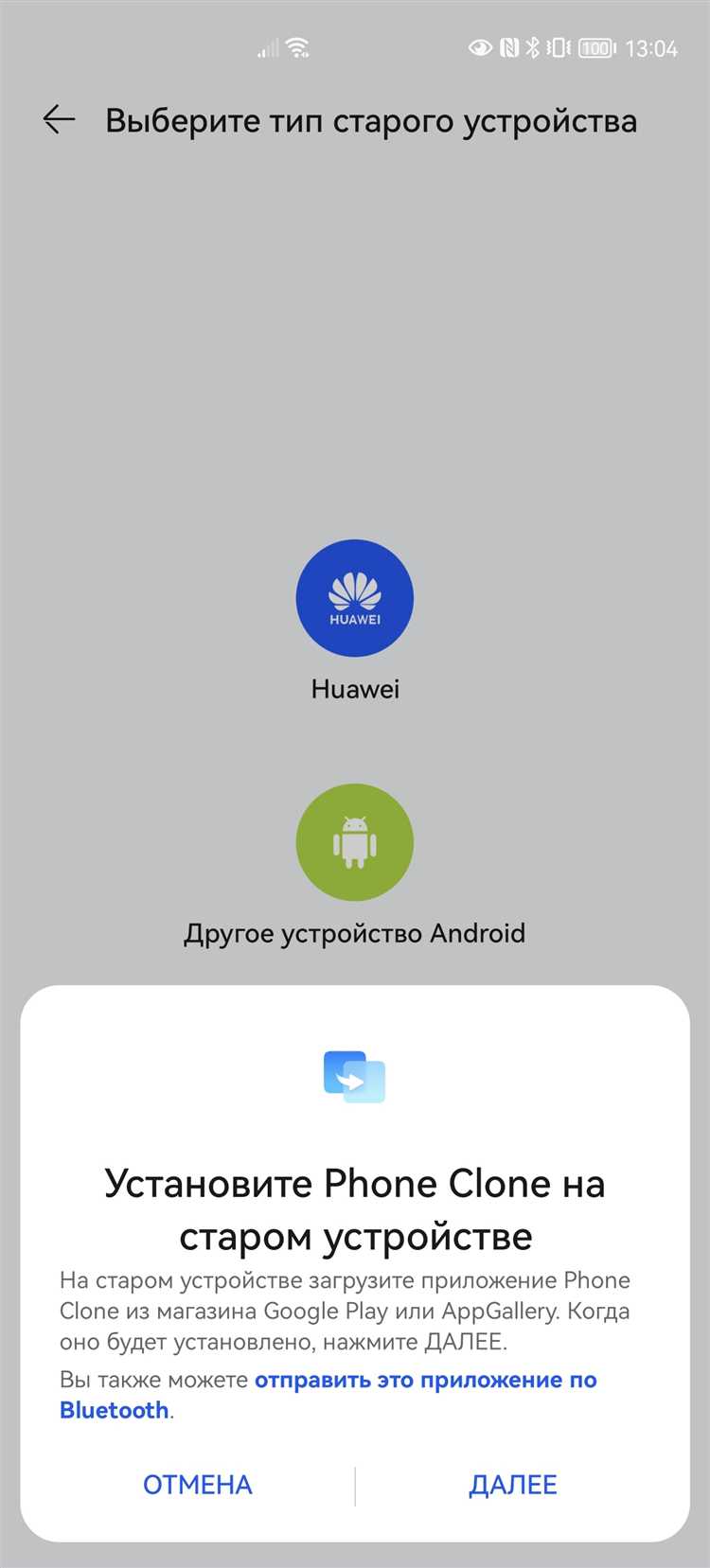Image resolution: width=710 pixels, height=1568 pixels.
Task: Choose Другое устройство Android option
Action: pos(354,843)
